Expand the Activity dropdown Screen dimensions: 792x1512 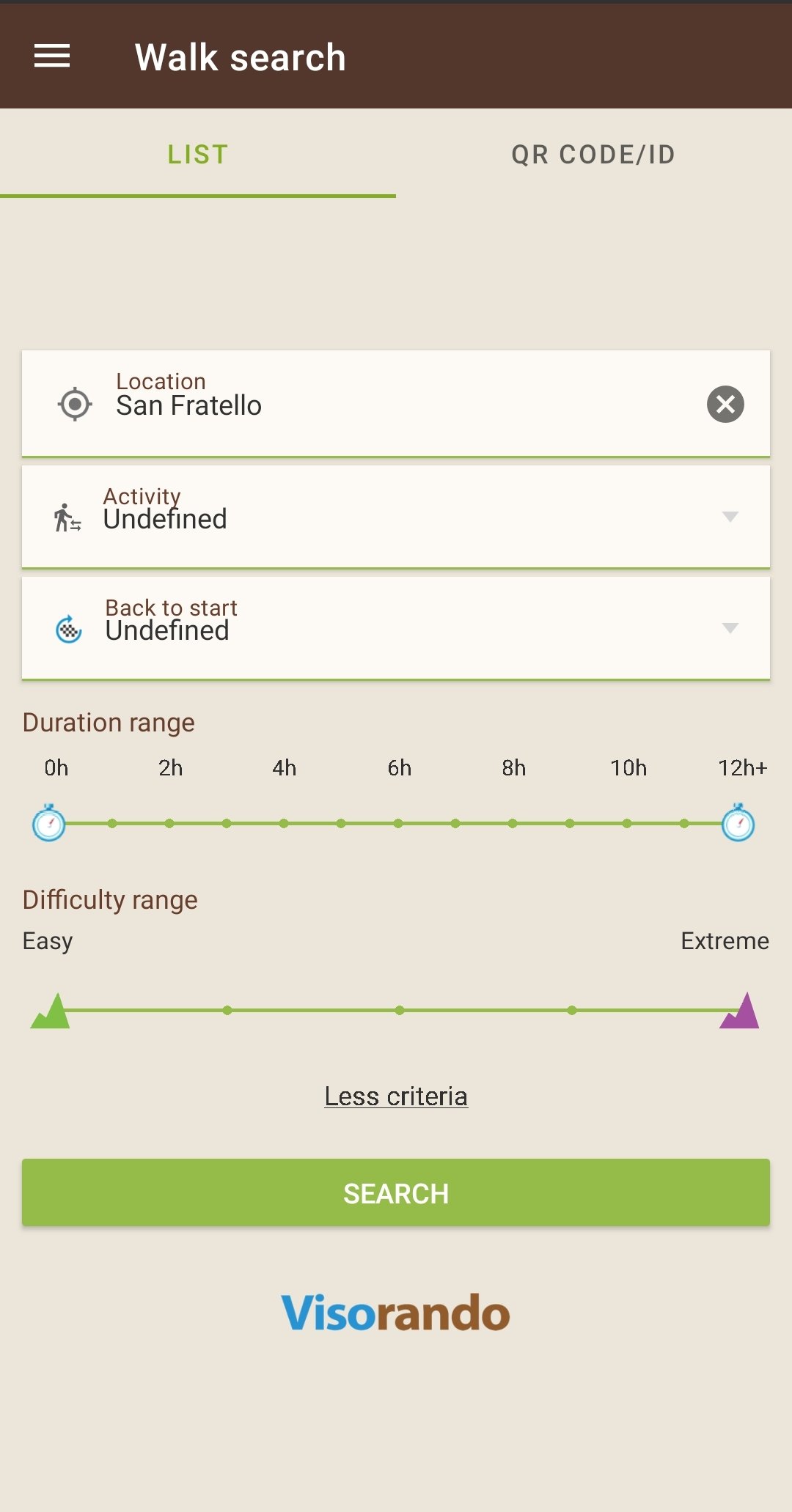pyautogui.click(x=396, y=517)
